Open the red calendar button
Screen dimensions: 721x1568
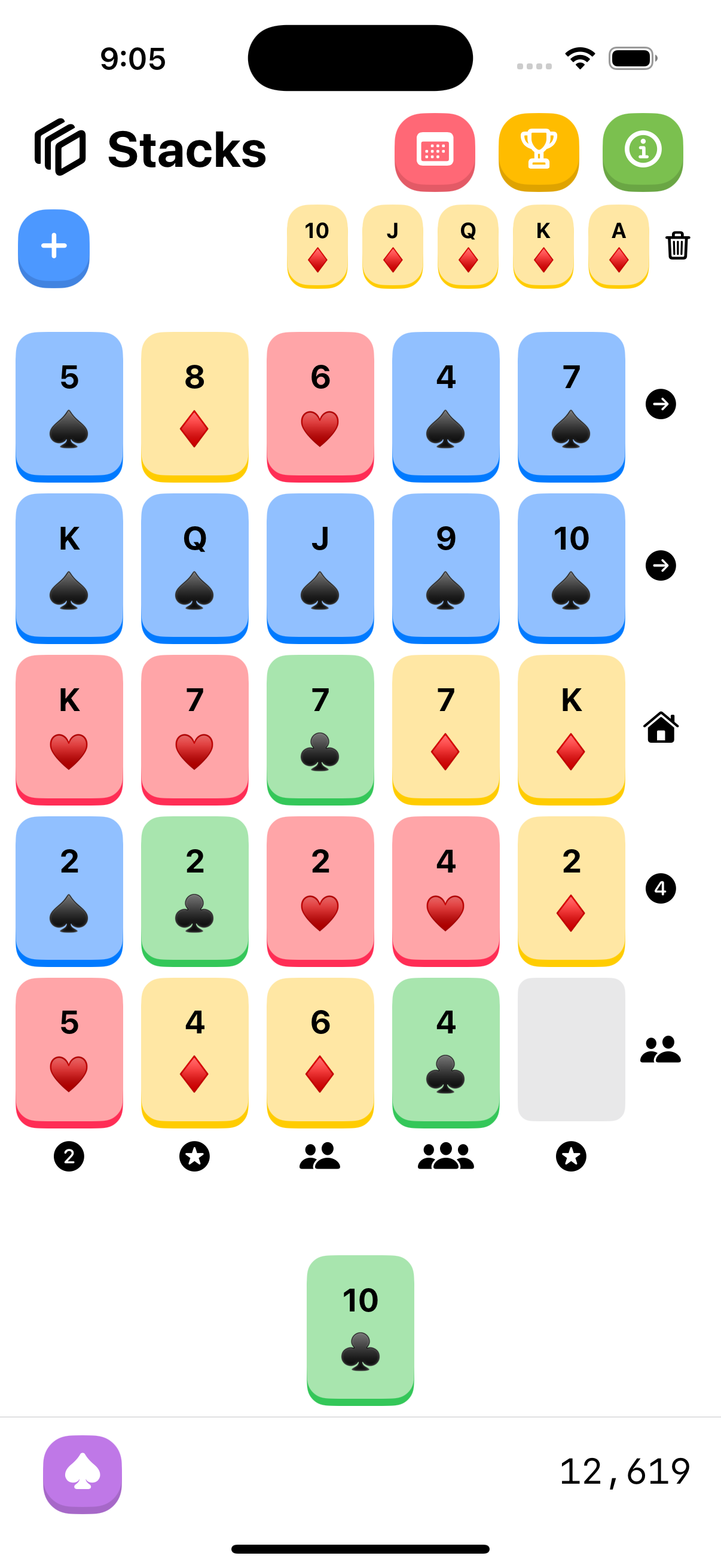pyautogui.click(x=435, y=151)
